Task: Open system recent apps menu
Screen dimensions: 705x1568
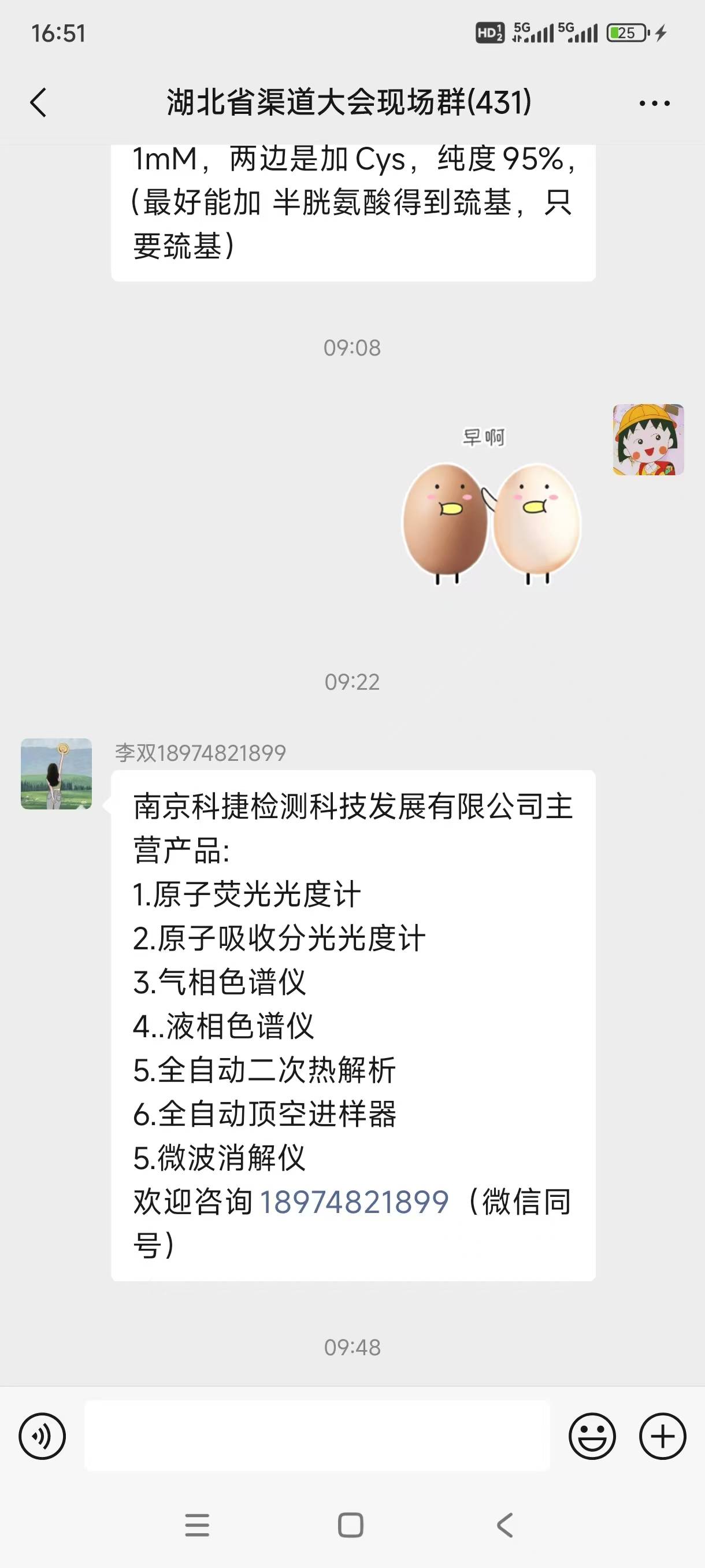Action: point(197,1525)
